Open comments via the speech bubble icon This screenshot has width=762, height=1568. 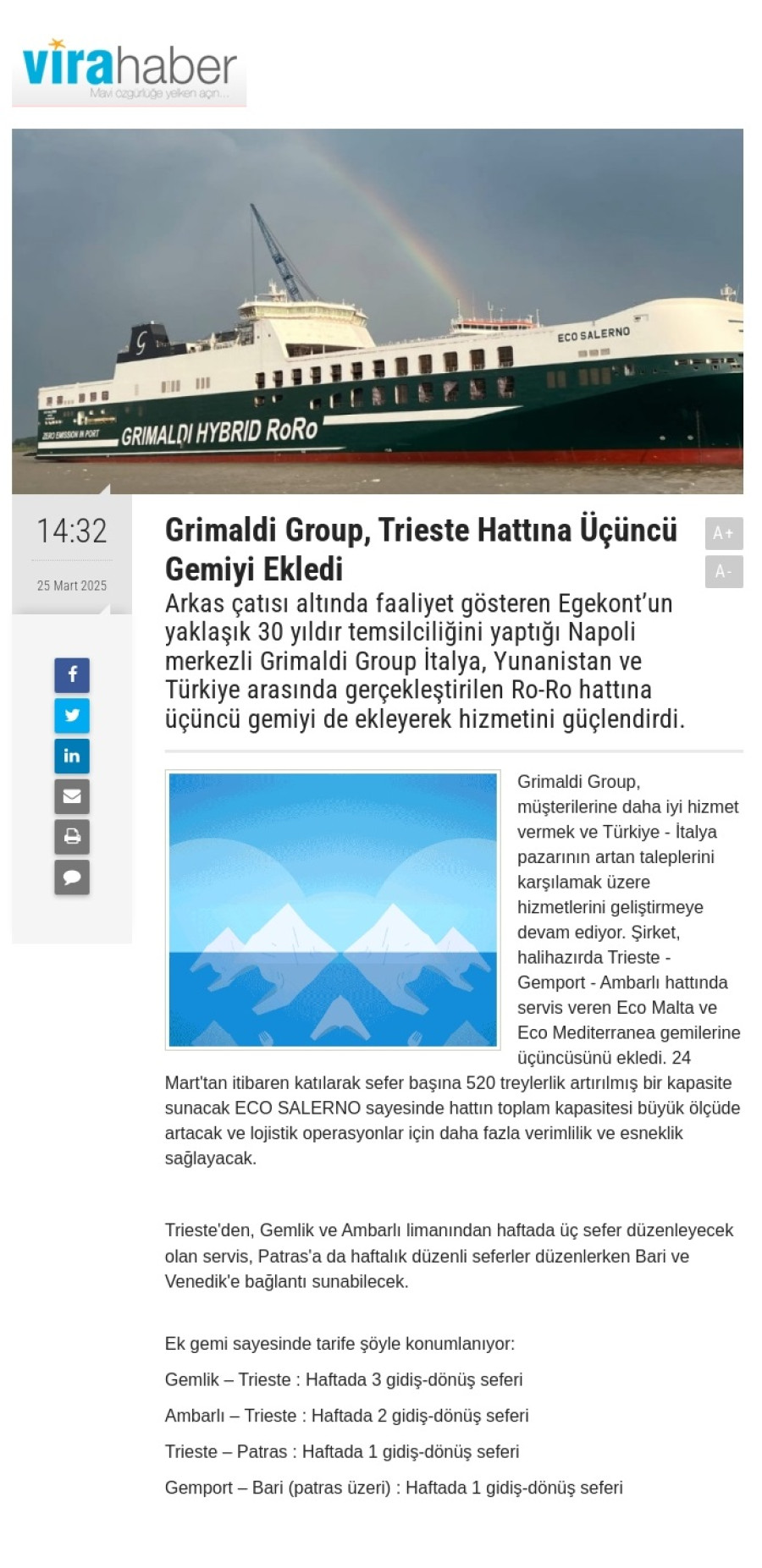coord(72,878)
